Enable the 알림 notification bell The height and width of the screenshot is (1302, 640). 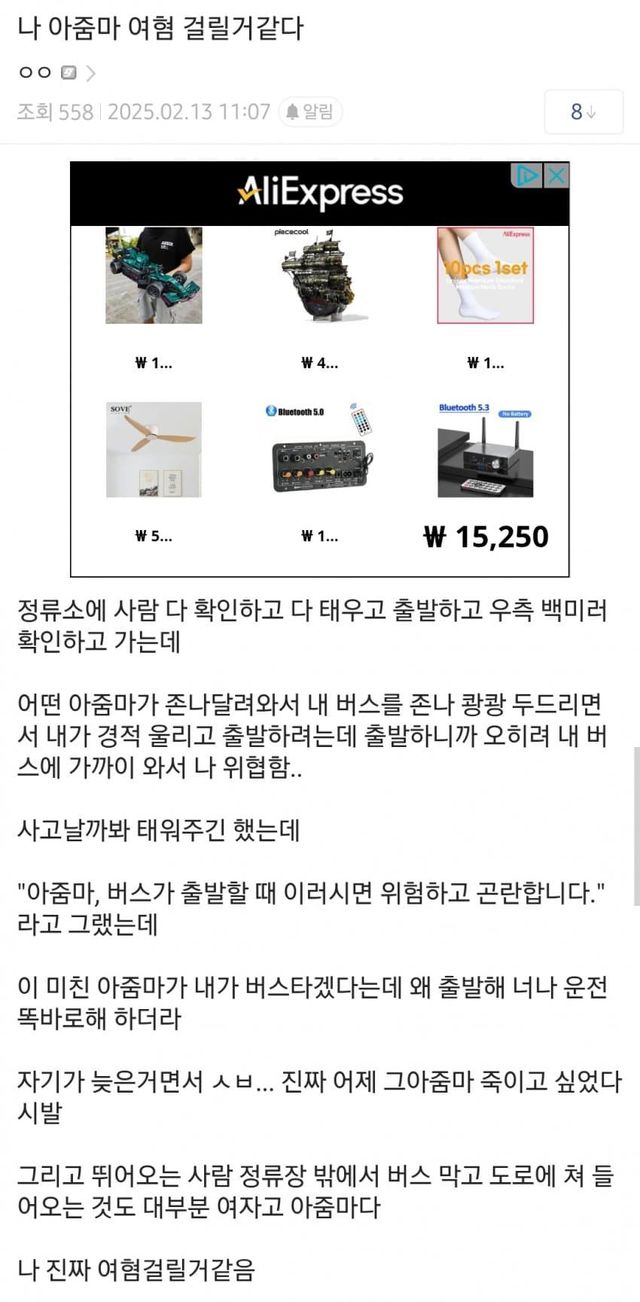point(310,112)
